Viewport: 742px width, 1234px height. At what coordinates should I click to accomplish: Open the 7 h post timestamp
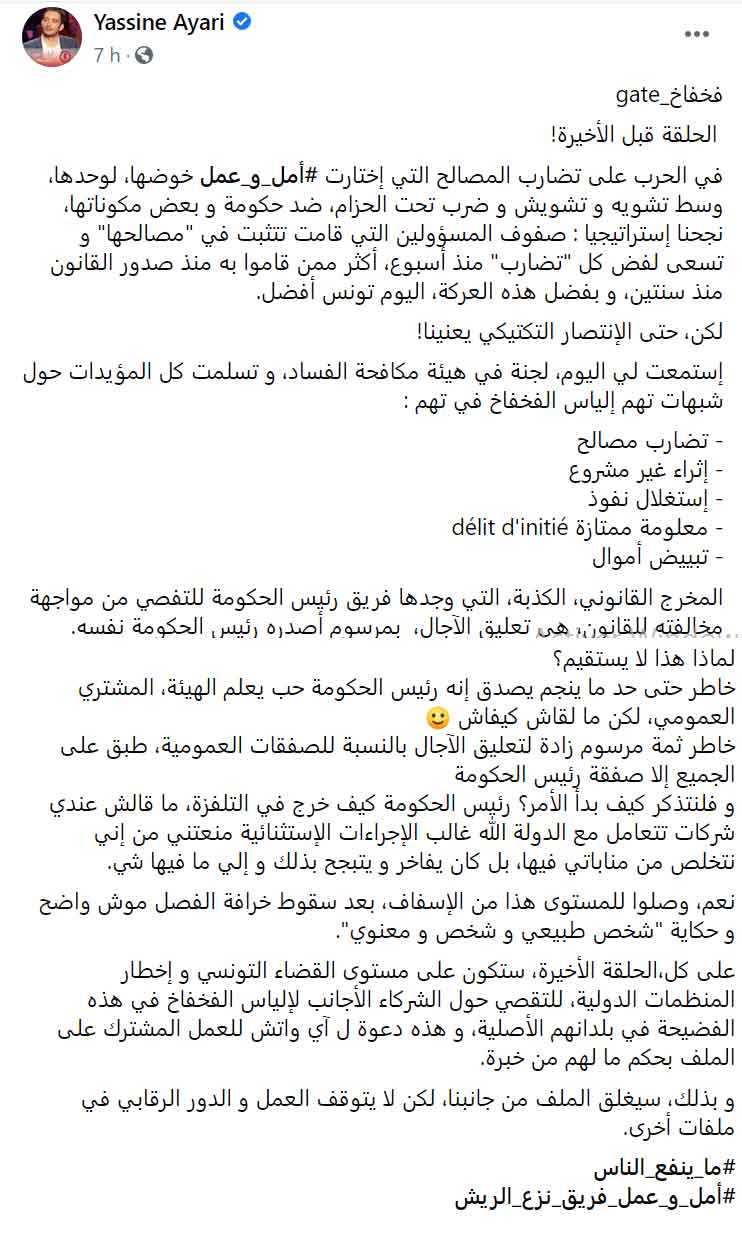(x=107, y=55)
